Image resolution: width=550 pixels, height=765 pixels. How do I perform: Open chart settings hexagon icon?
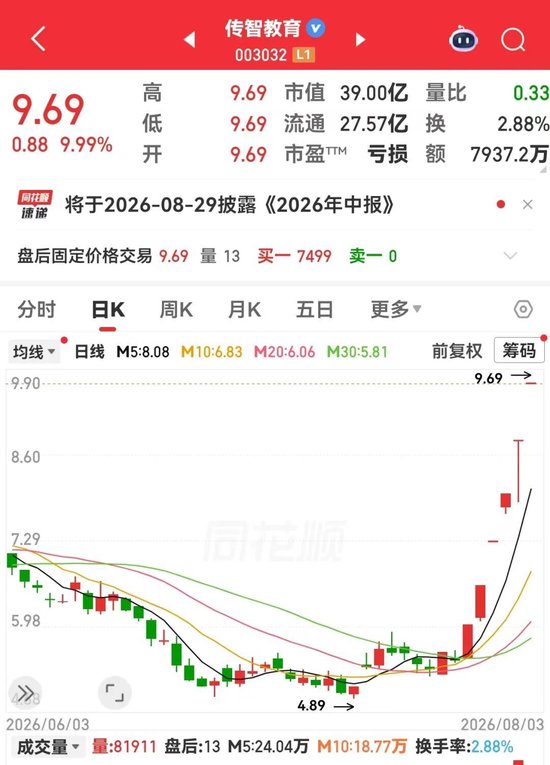click(x=523, y=309)
